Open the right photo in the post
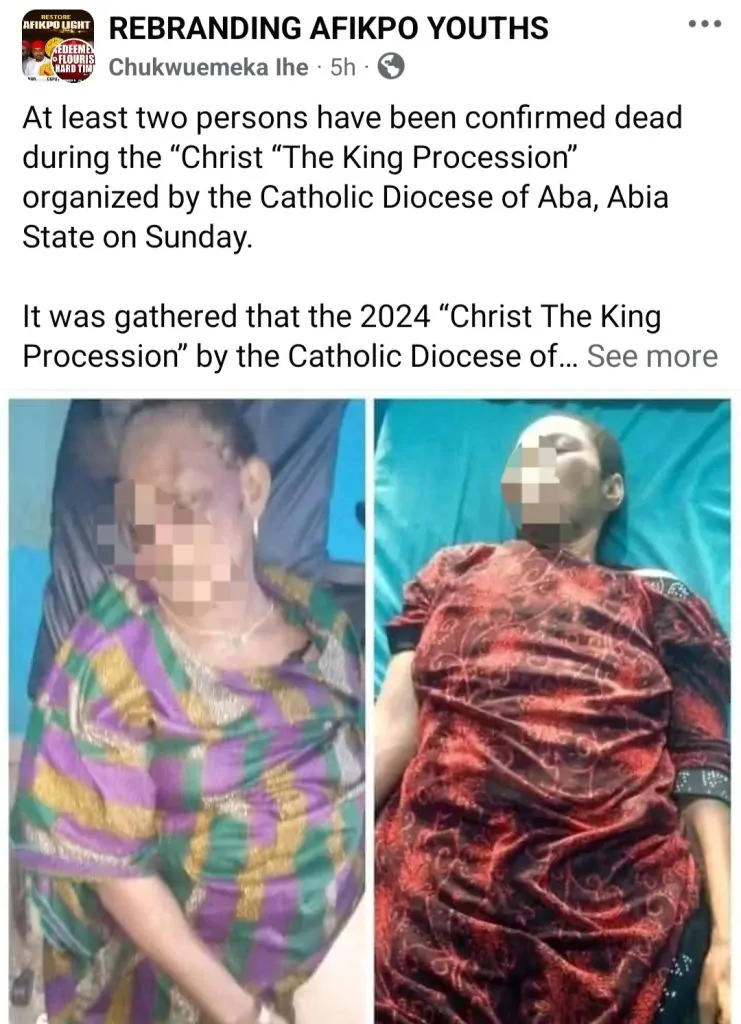Screen dimensions: 741x1024 click(553, 710)
